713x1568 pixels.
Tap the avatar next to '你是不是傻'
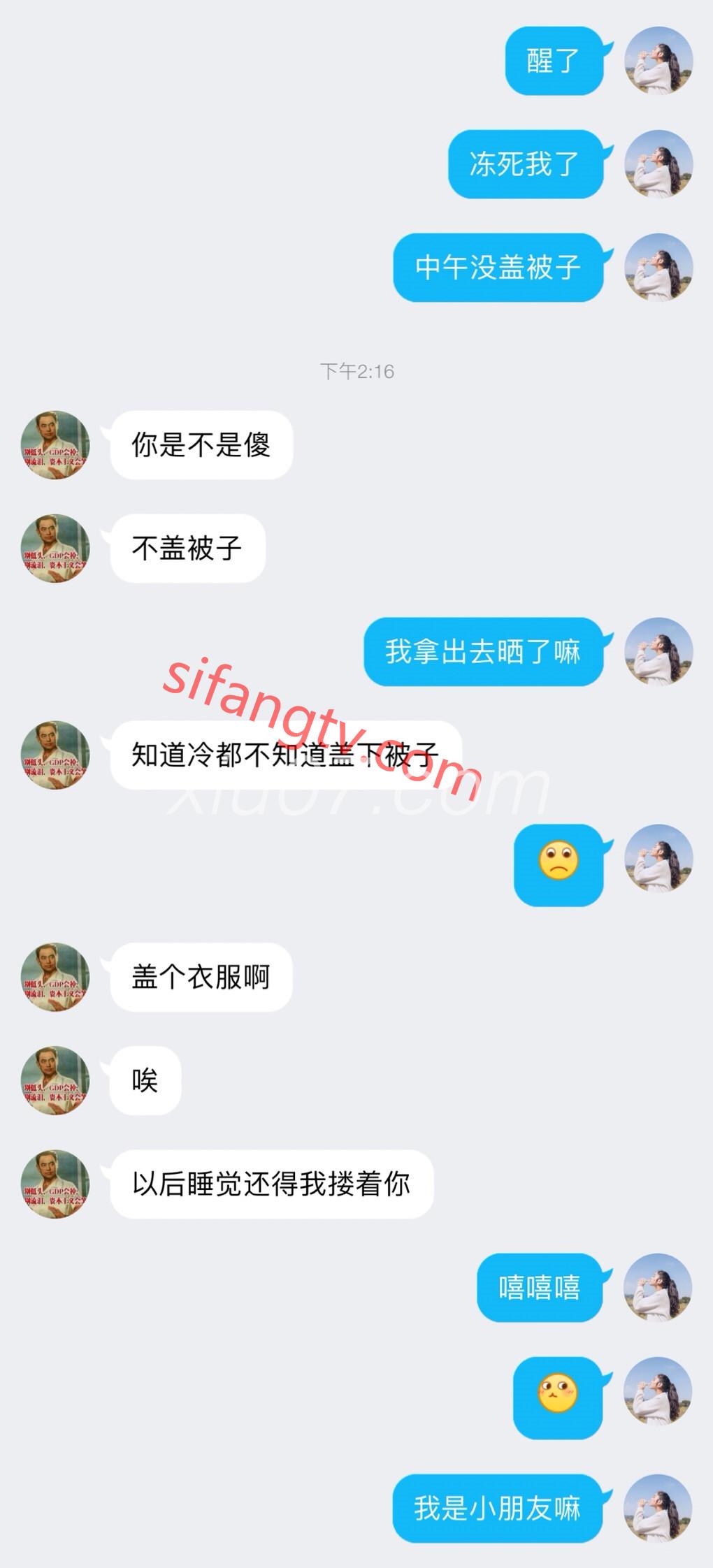56,444
